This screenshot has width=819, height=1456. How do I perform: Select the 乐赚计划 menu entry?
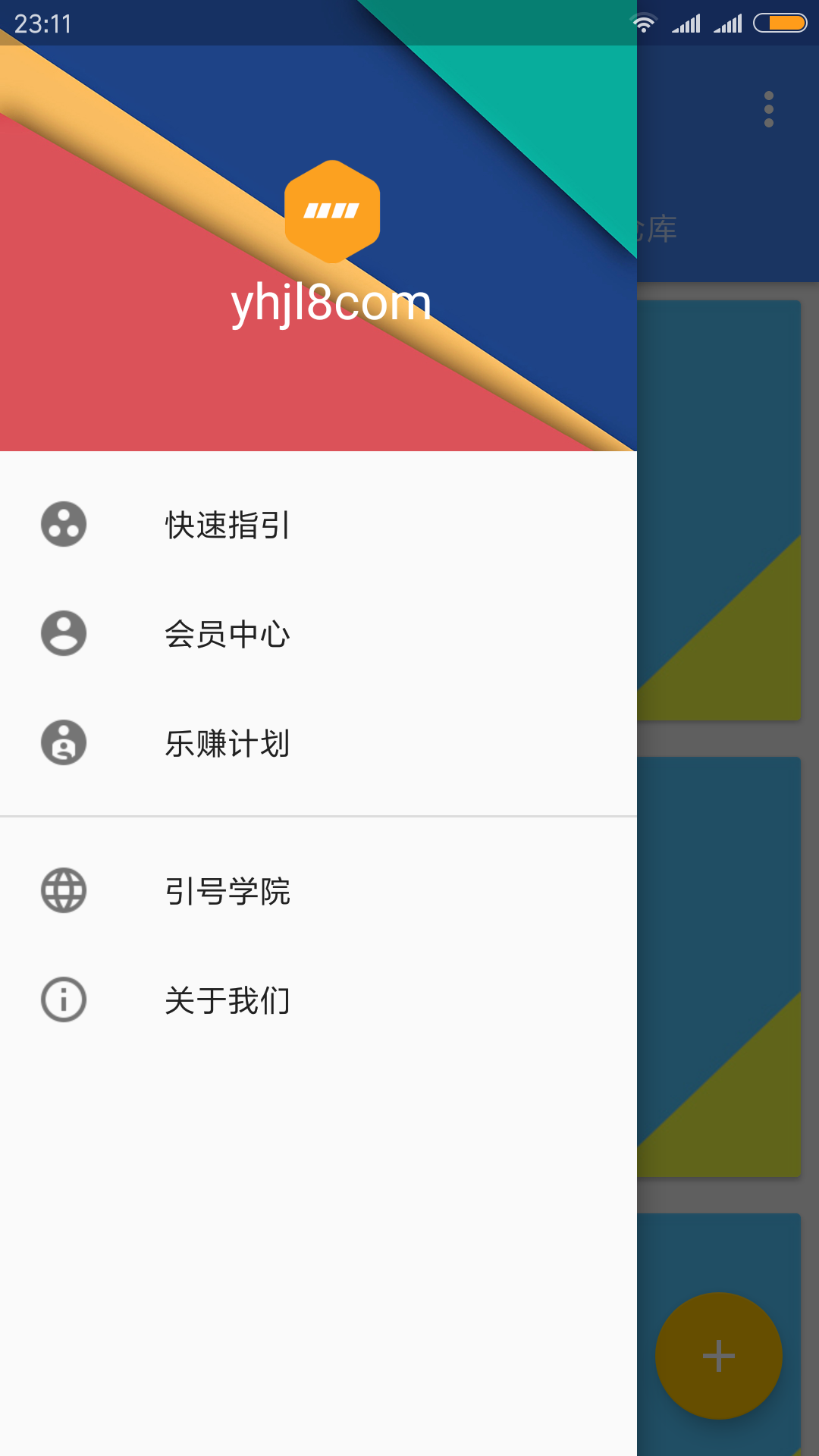pos(227,744)
